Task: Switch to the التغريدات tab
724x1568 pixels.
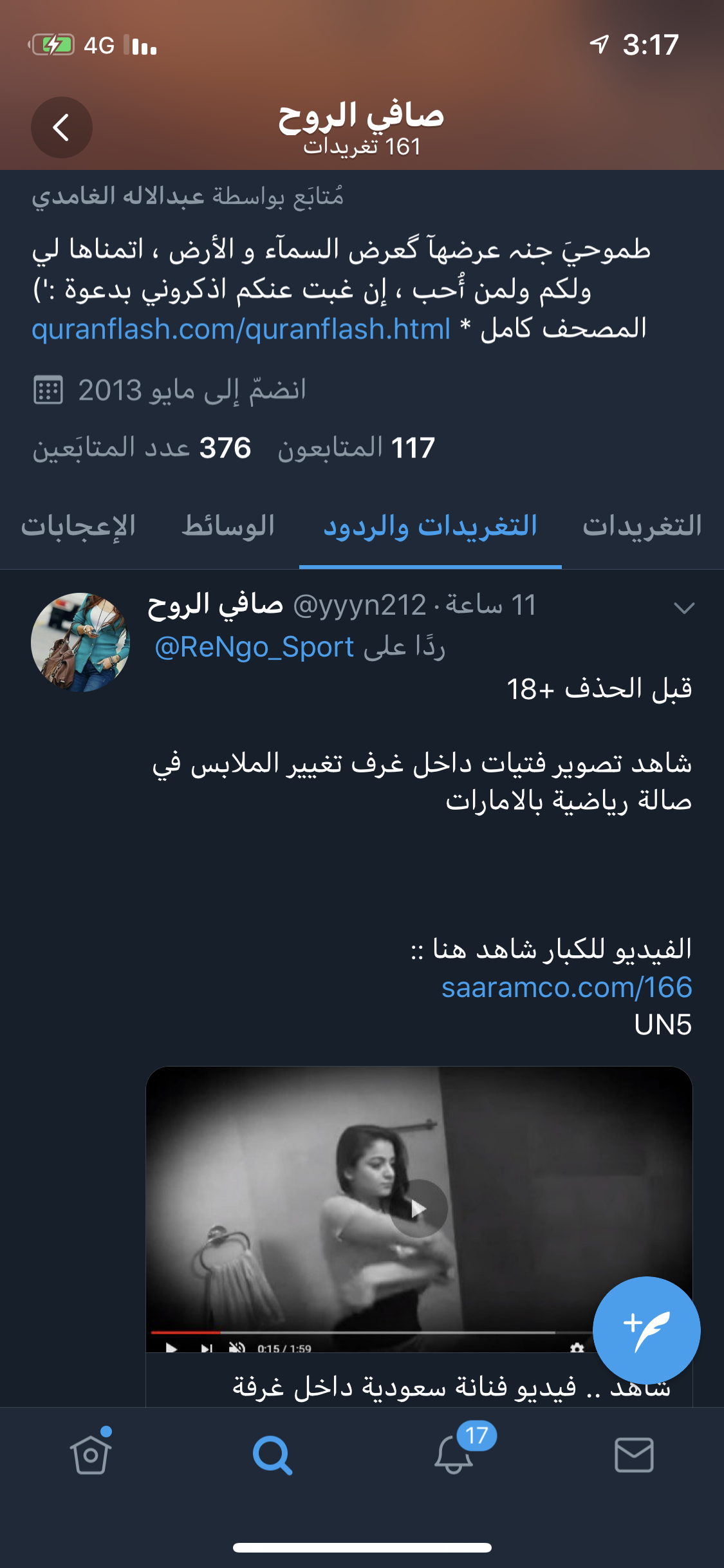Action: [x=642, y=526]
